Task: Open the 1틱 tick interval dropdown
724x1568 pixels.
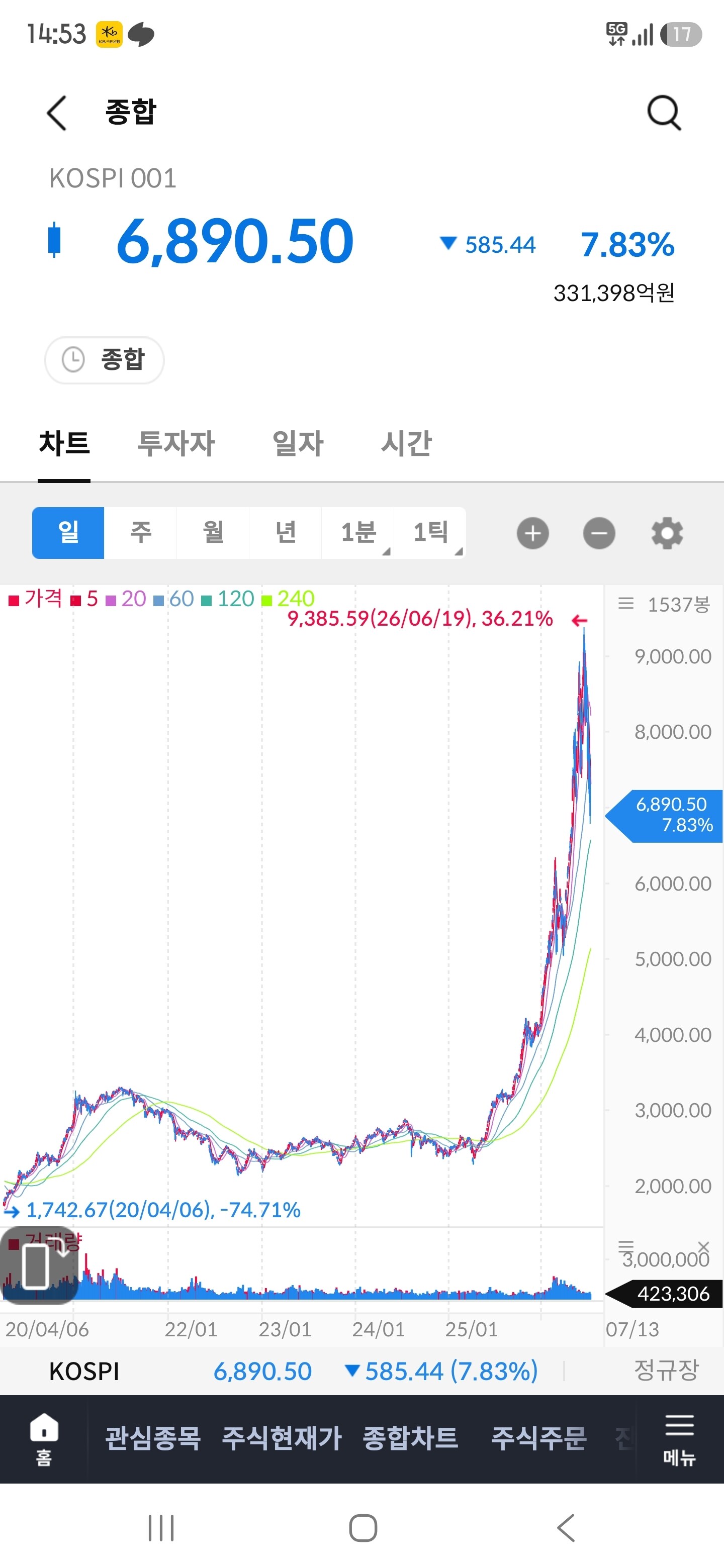Action: coord(430,533)
